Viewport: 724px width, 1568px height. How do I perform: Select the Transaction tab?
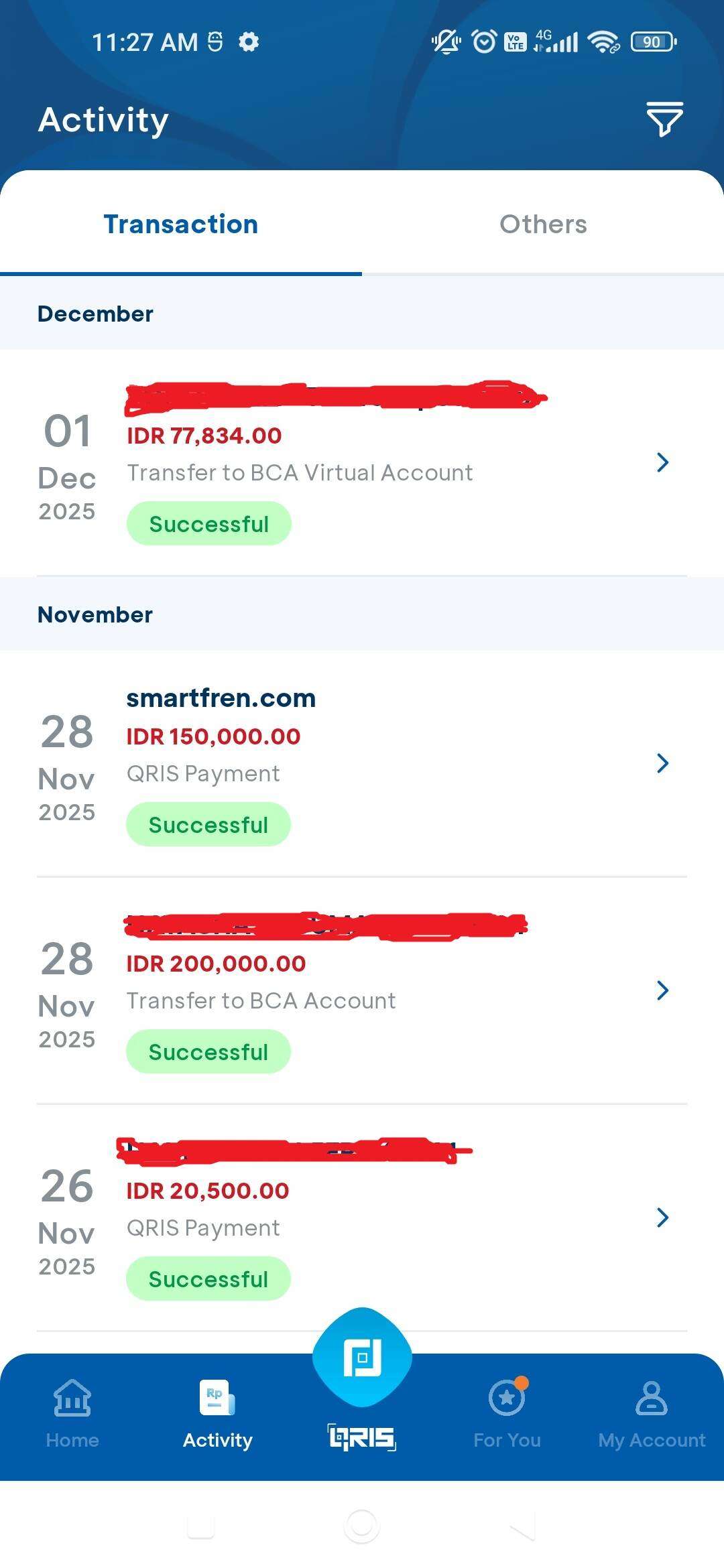point(180,224)
